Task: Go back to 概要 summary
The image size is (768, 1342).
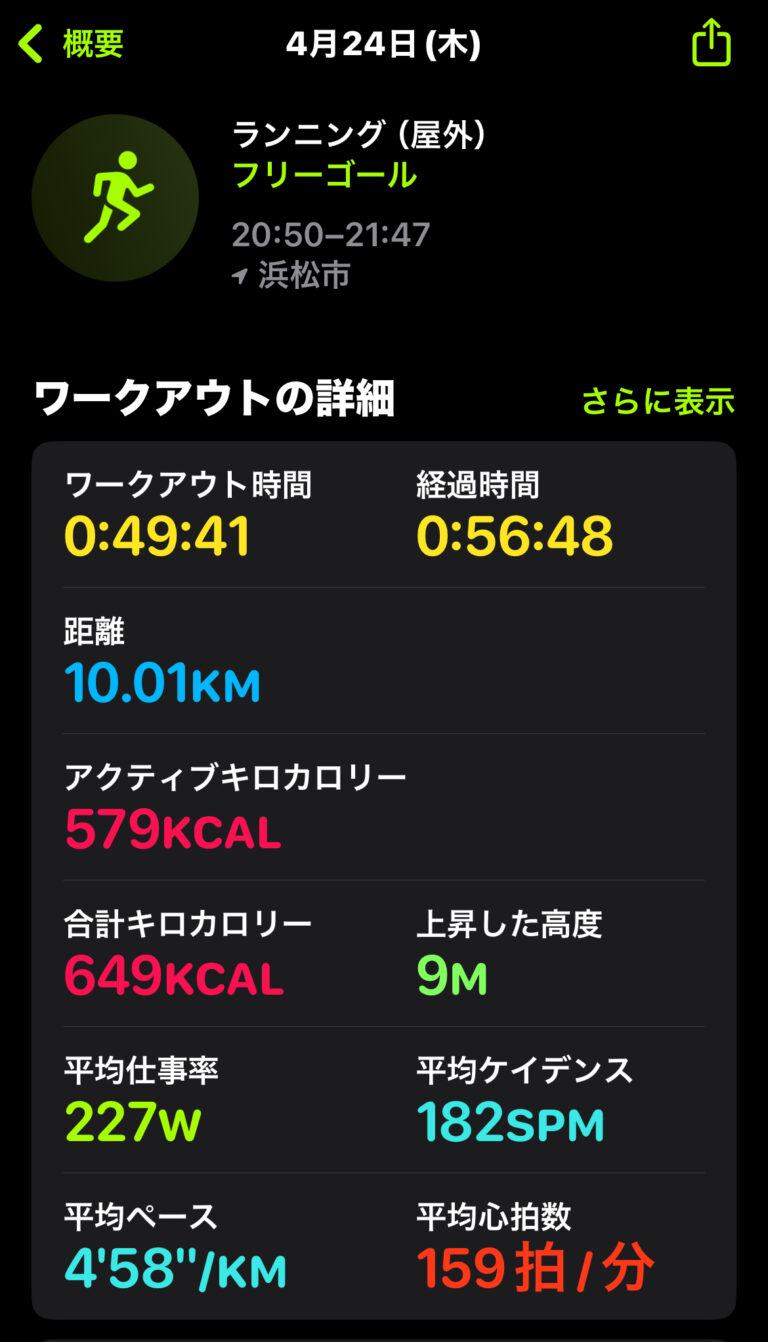Action: point(70,44)
